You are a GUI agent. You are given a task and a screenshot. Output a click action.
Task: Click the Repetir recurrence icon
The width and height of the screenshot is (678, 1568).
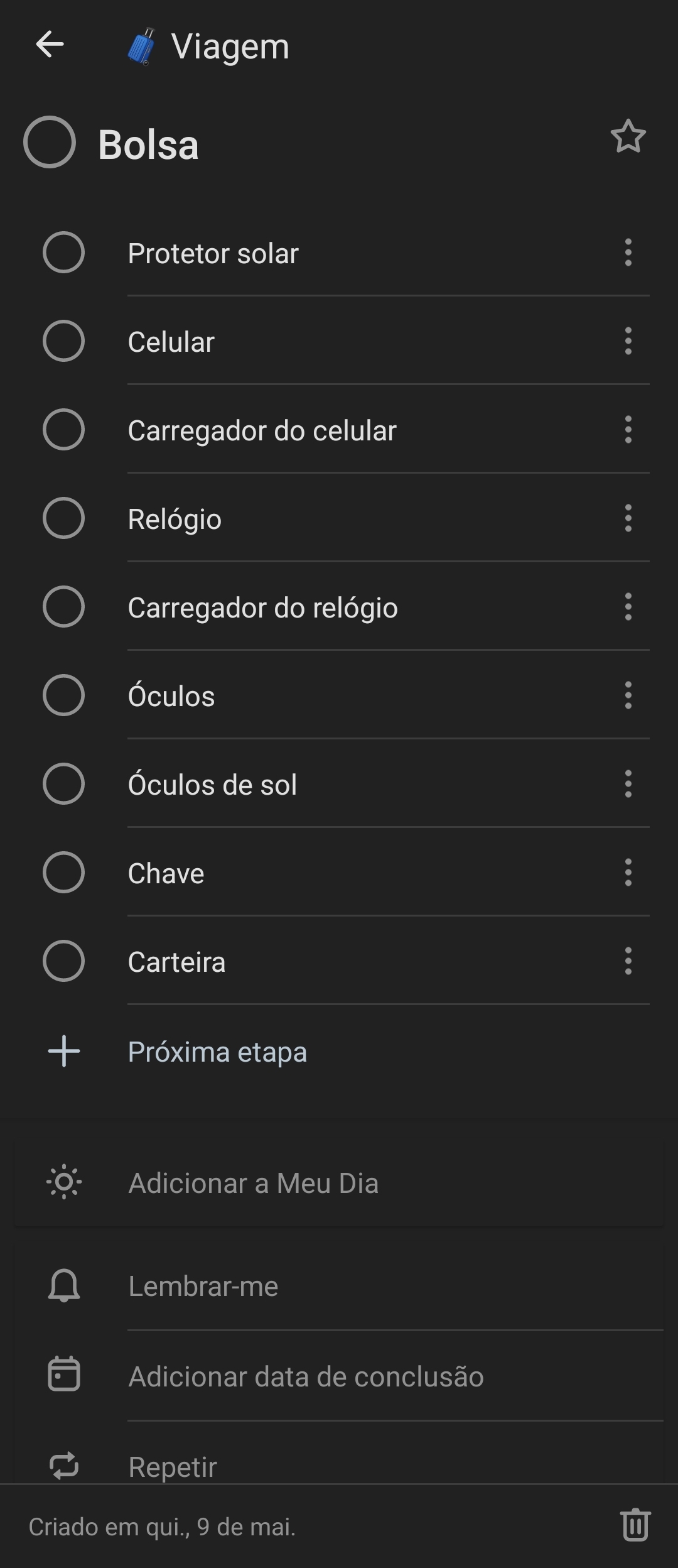(63, 1466)
